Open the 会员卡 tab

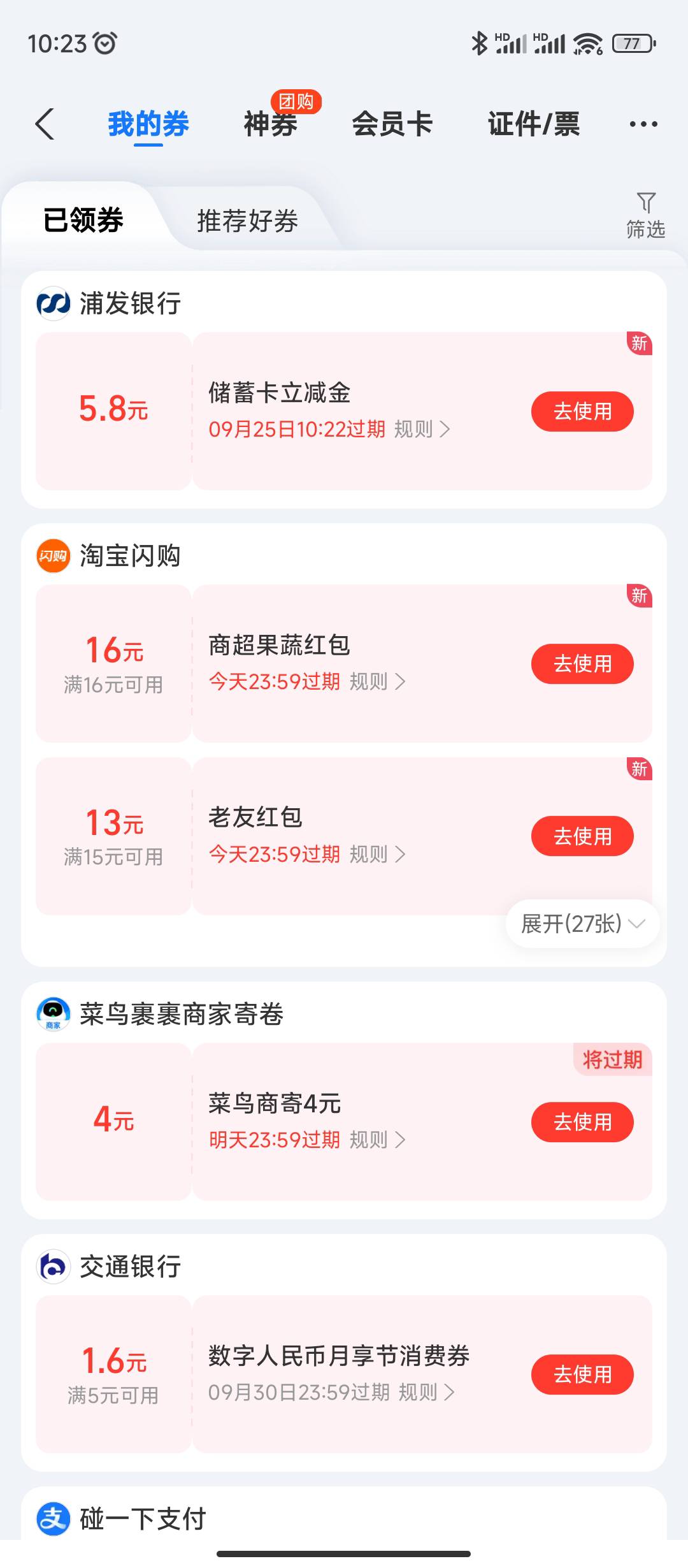pos(392,124)
